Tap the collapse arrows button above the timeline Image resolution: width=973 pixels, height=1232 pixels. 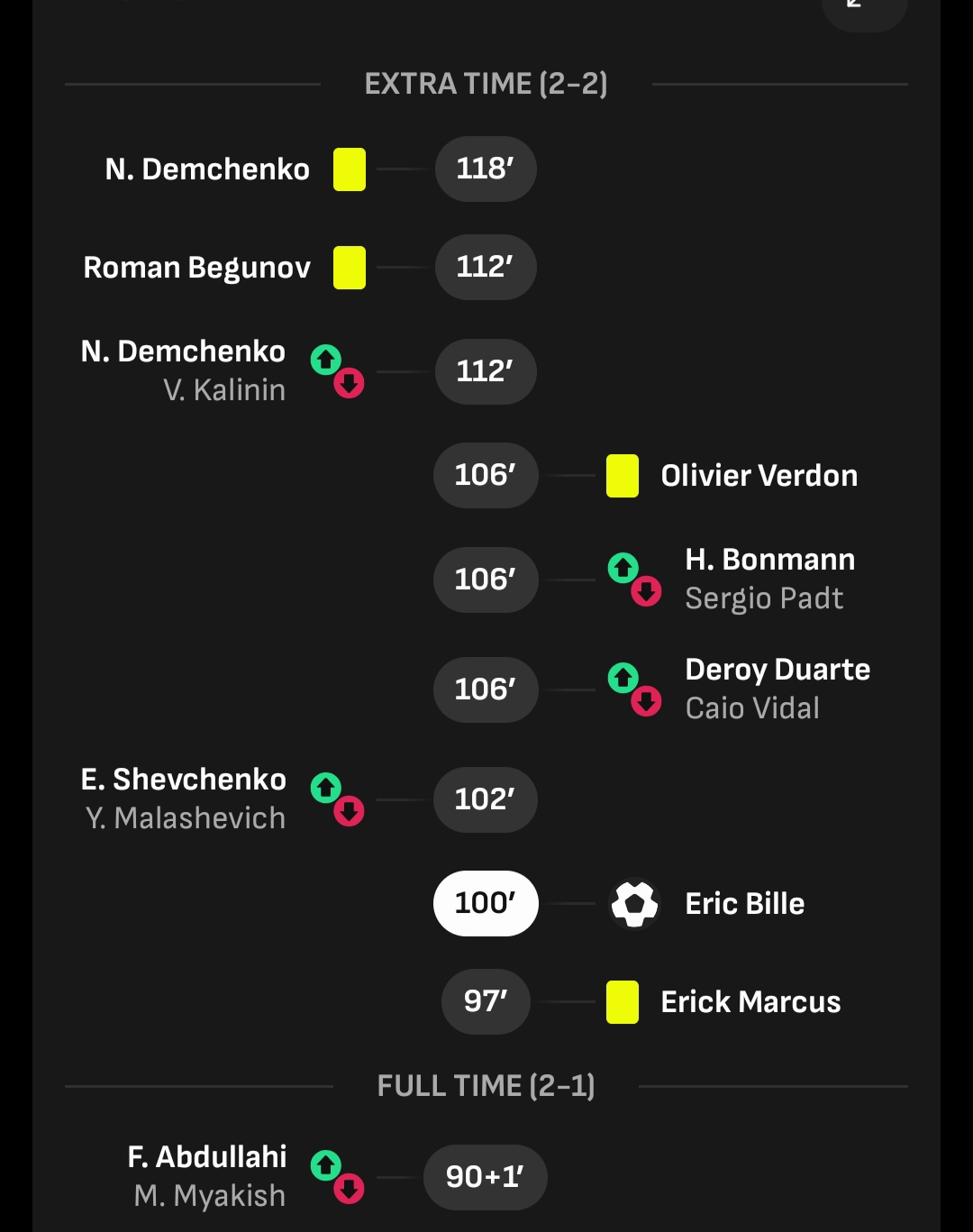[x=863, y=9]
